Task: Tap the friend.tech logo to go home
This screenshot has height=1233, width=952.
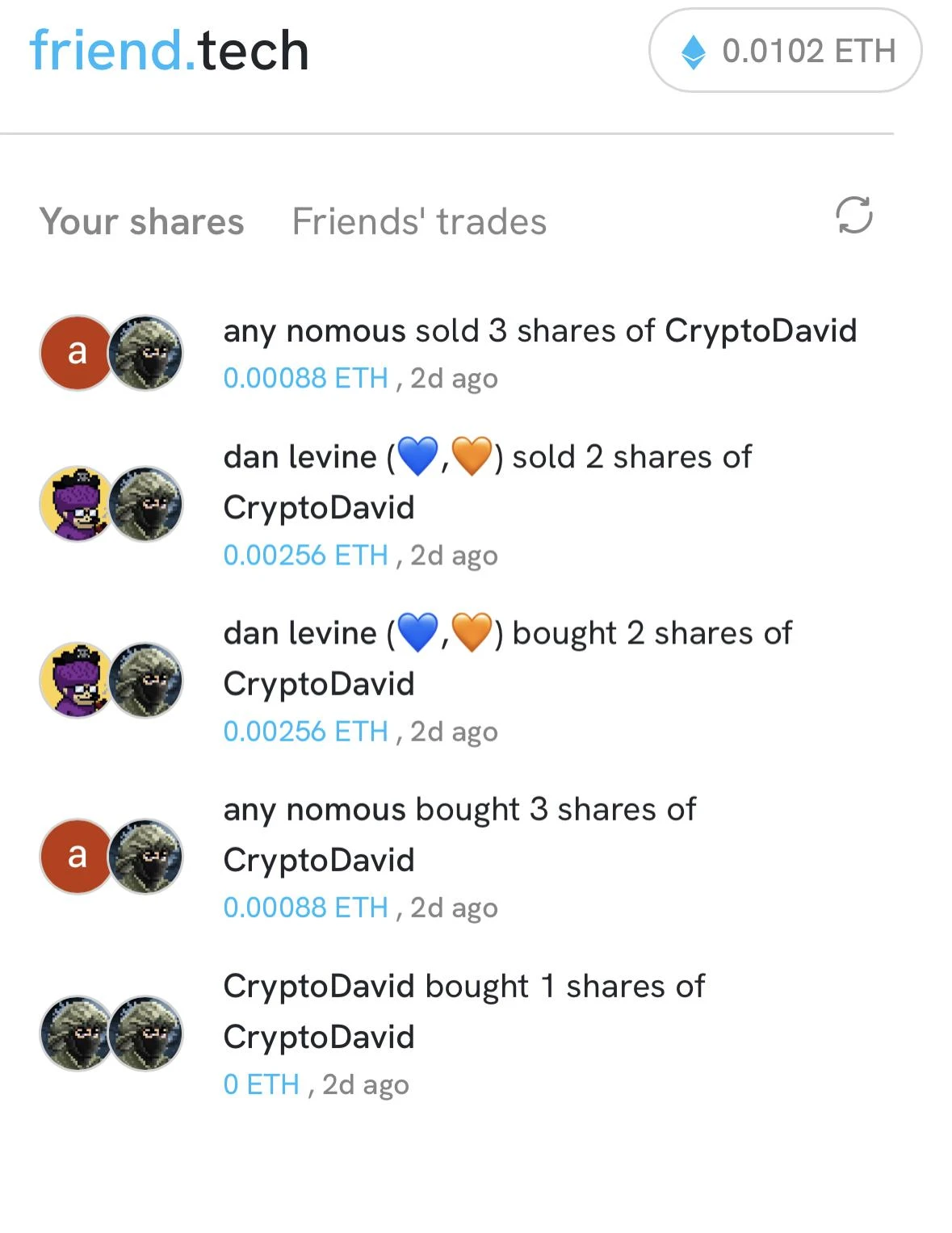Action: click(x=169, y=51)
